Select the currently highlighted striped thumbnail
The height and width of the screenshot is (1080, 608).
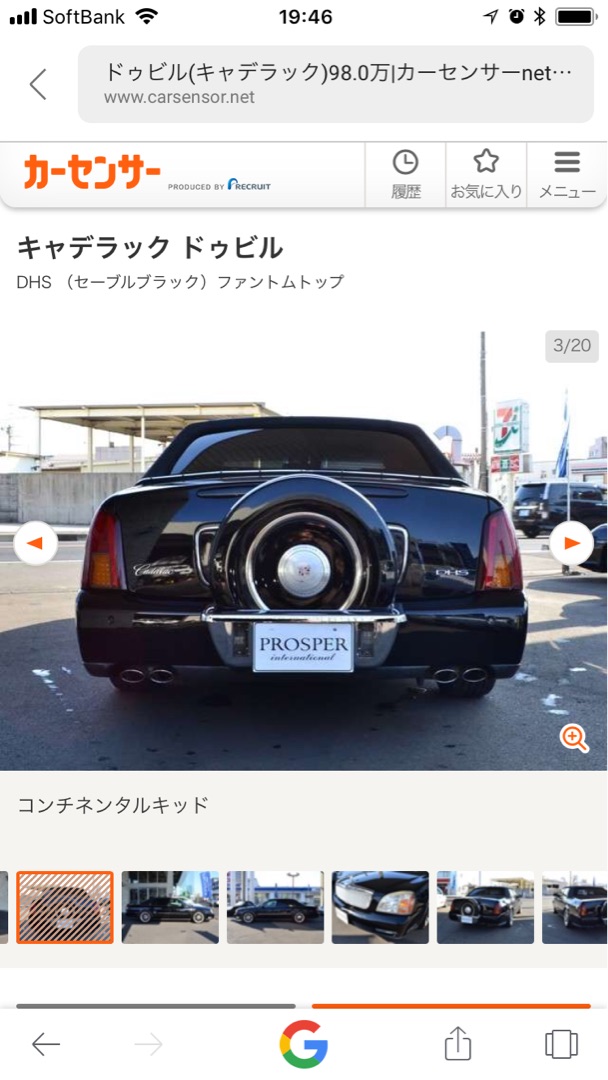pyautogui.click(x=65, y=907)
